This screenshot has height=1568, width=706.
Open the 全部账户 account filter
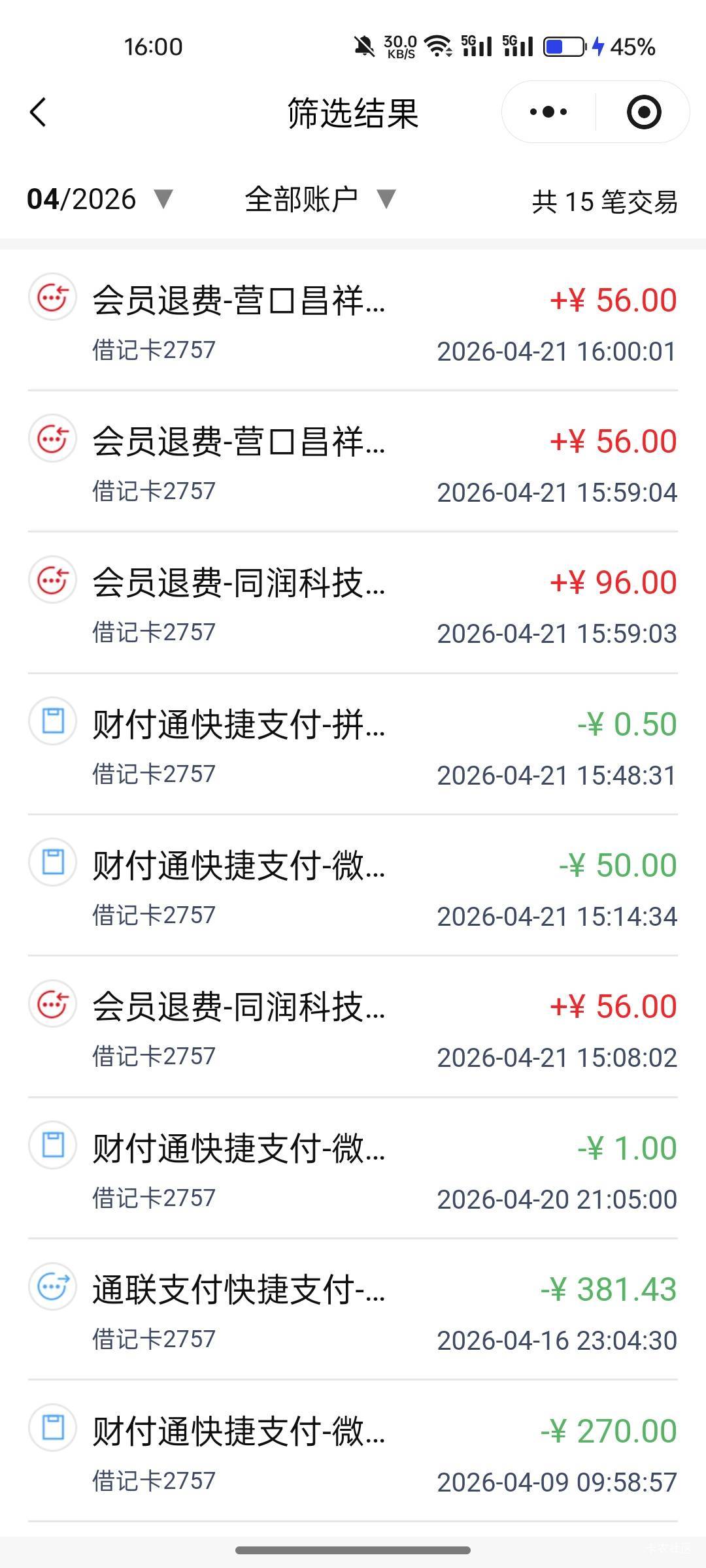pos(320,199)
